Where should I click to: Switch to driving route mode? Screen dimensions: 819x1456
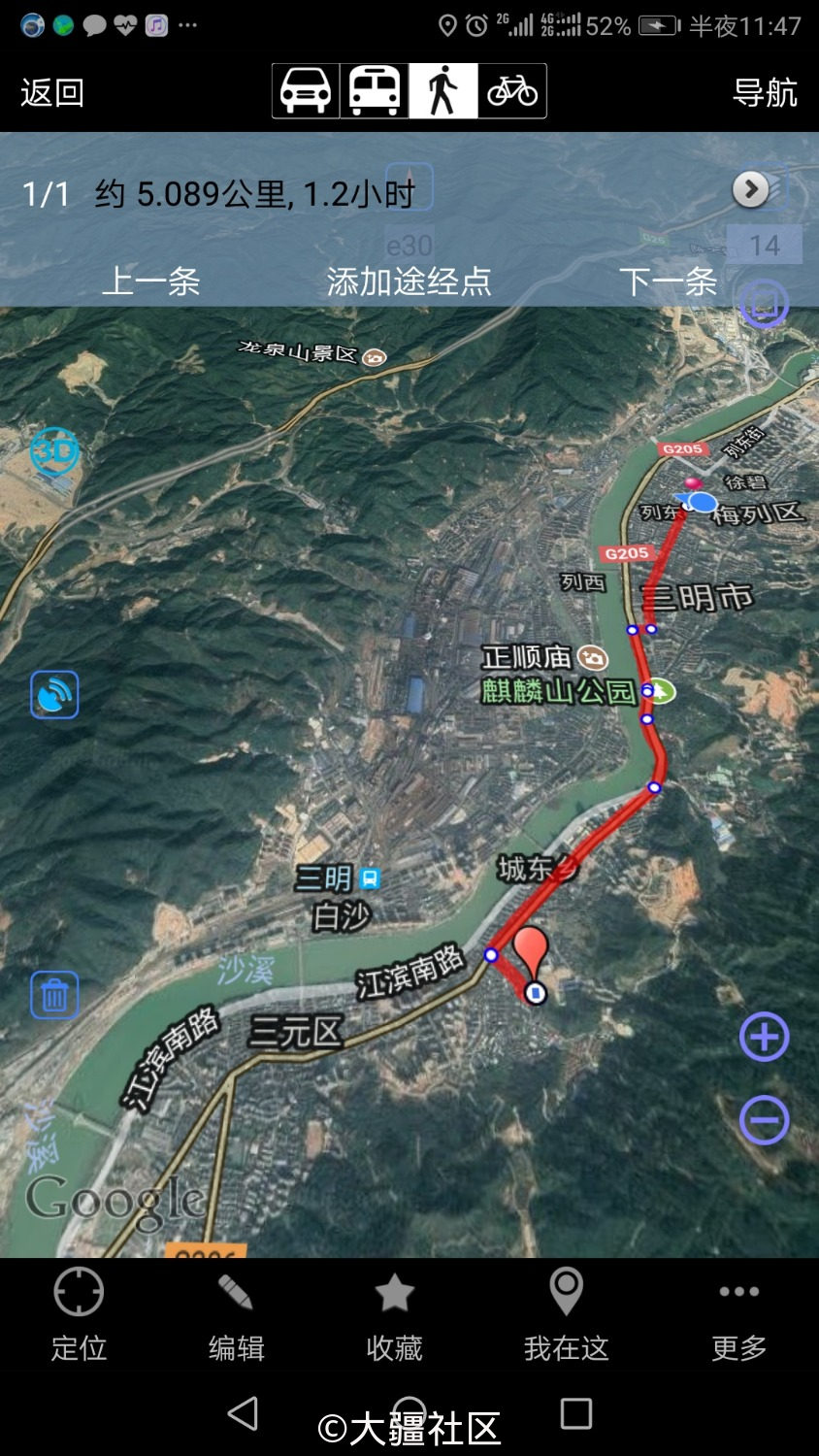click(306, 91)
